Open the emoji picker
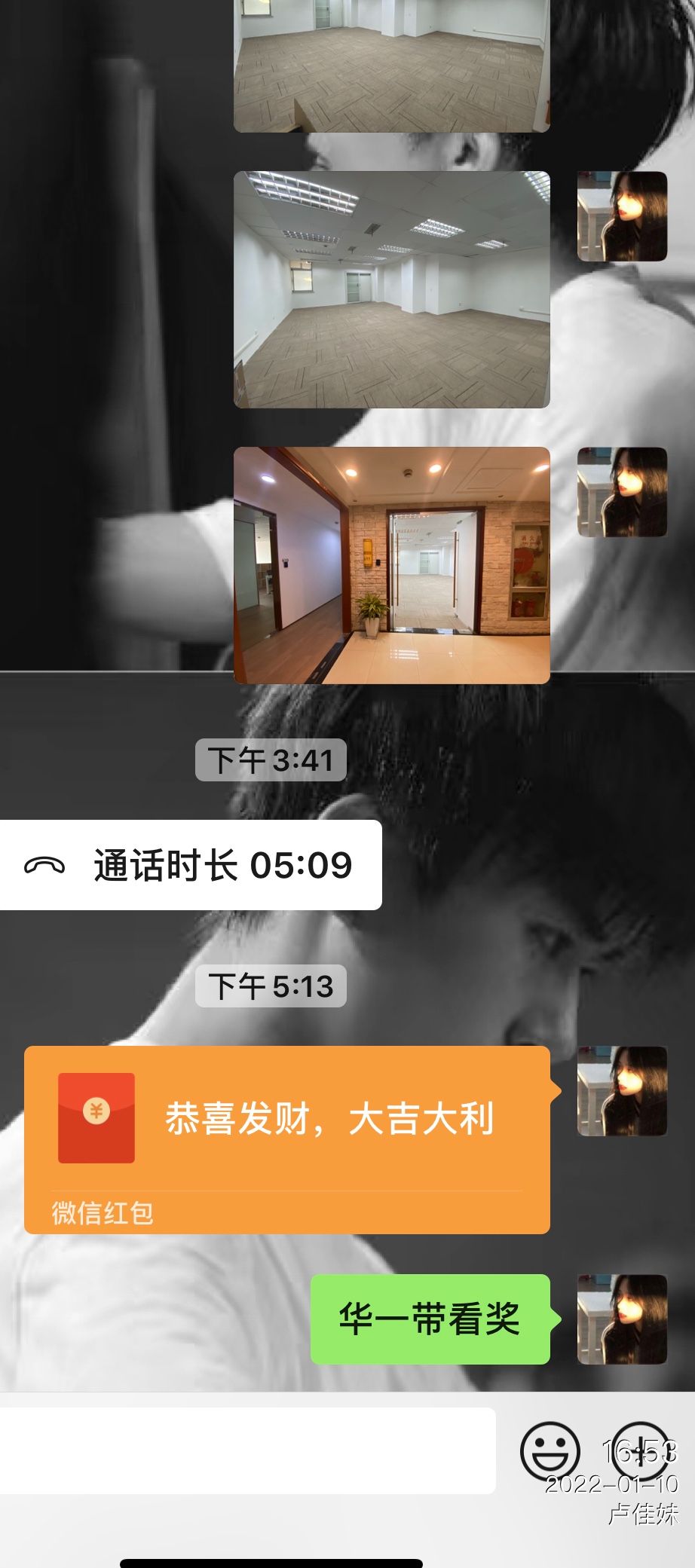This screenshot has width=695, height=1568. click(x=550, y=1450)
